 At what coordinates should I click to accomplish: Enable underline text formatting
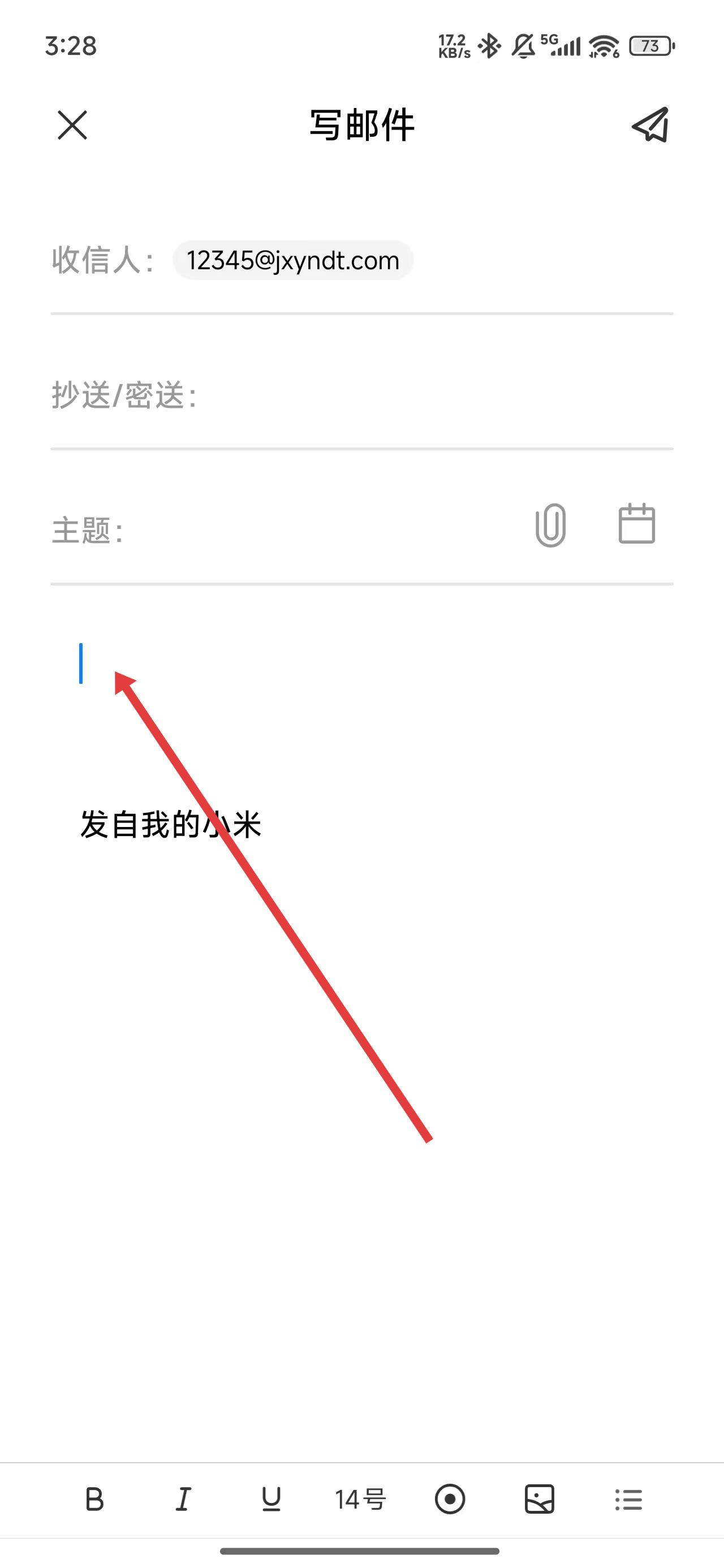pos(271,1498)
